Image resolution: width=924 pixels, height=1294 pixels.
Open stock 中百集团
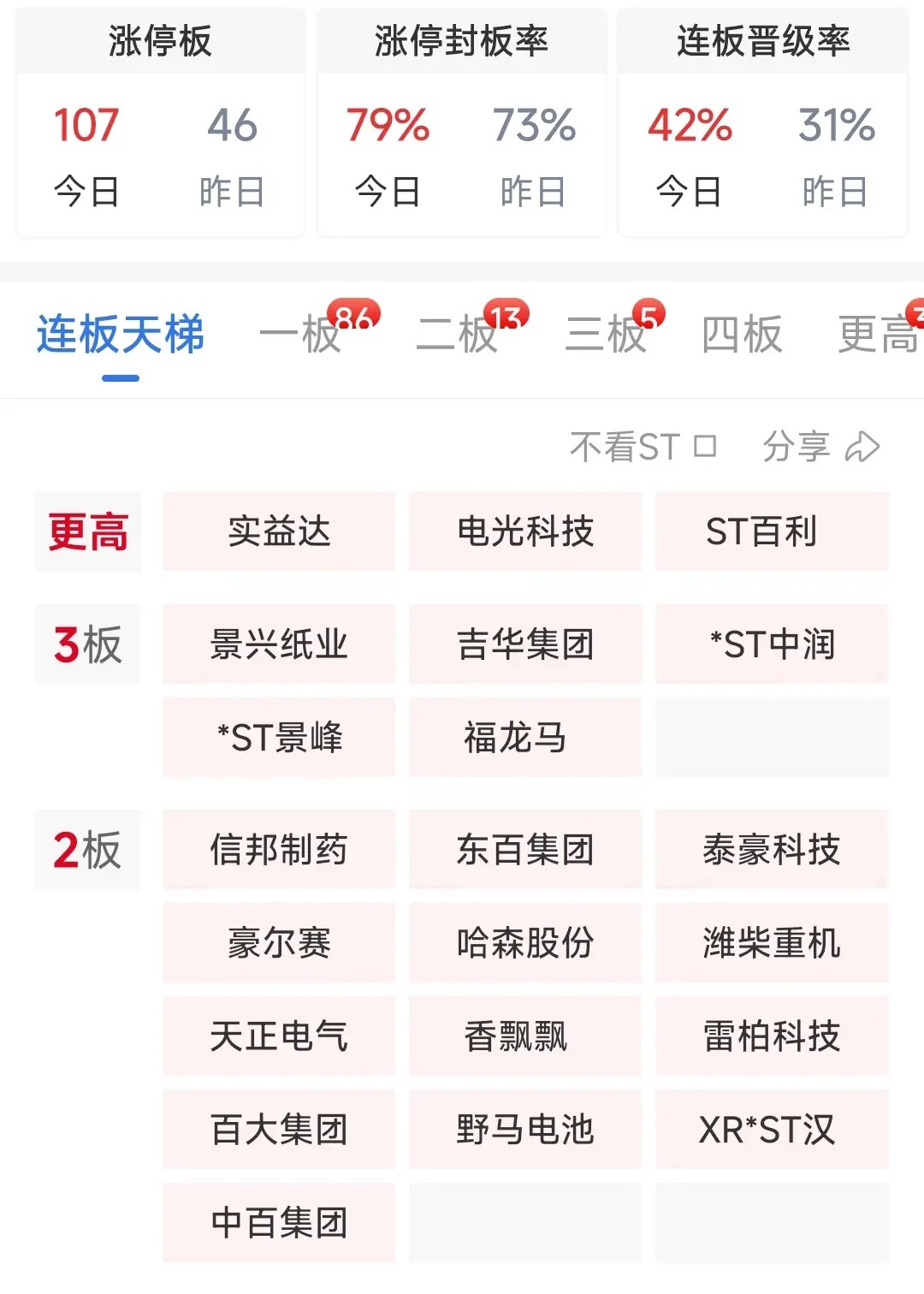click(279, 1223)
